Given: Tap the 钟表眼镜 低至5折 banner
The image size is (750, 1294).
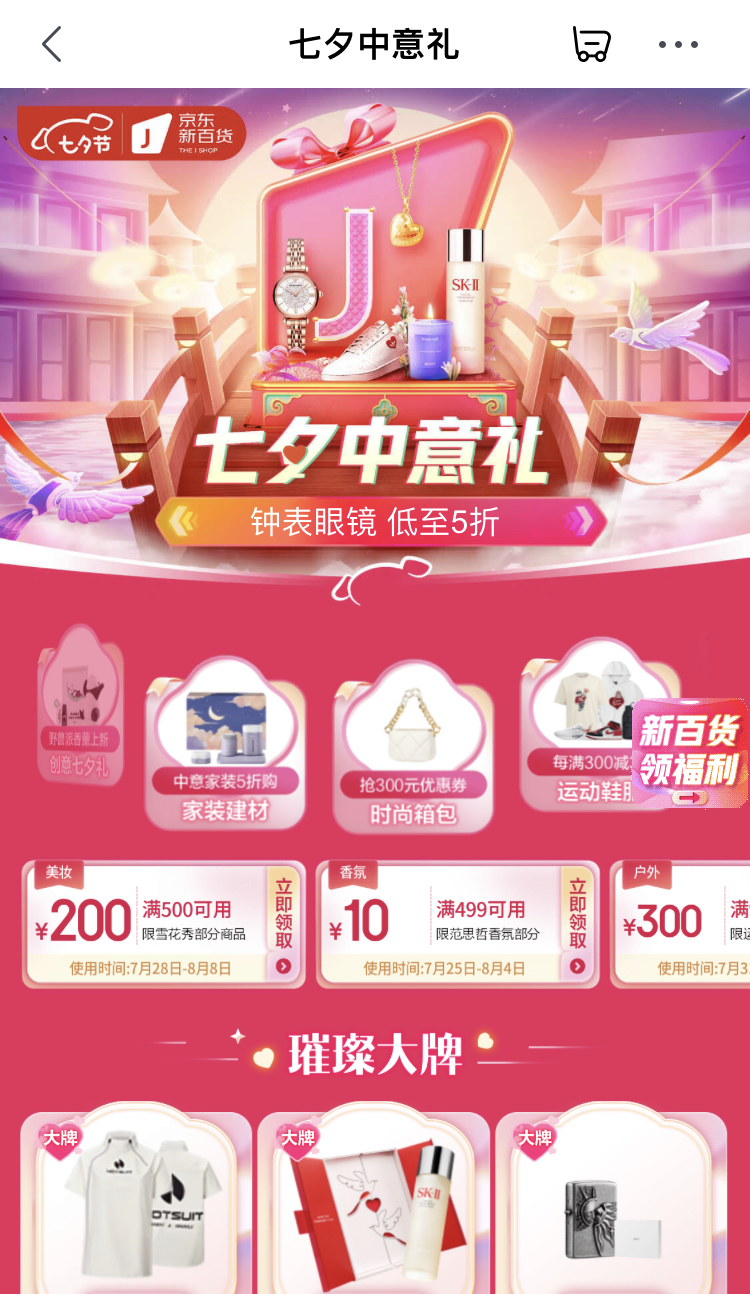Looking at the screenshot, I should tap(377, 521).
